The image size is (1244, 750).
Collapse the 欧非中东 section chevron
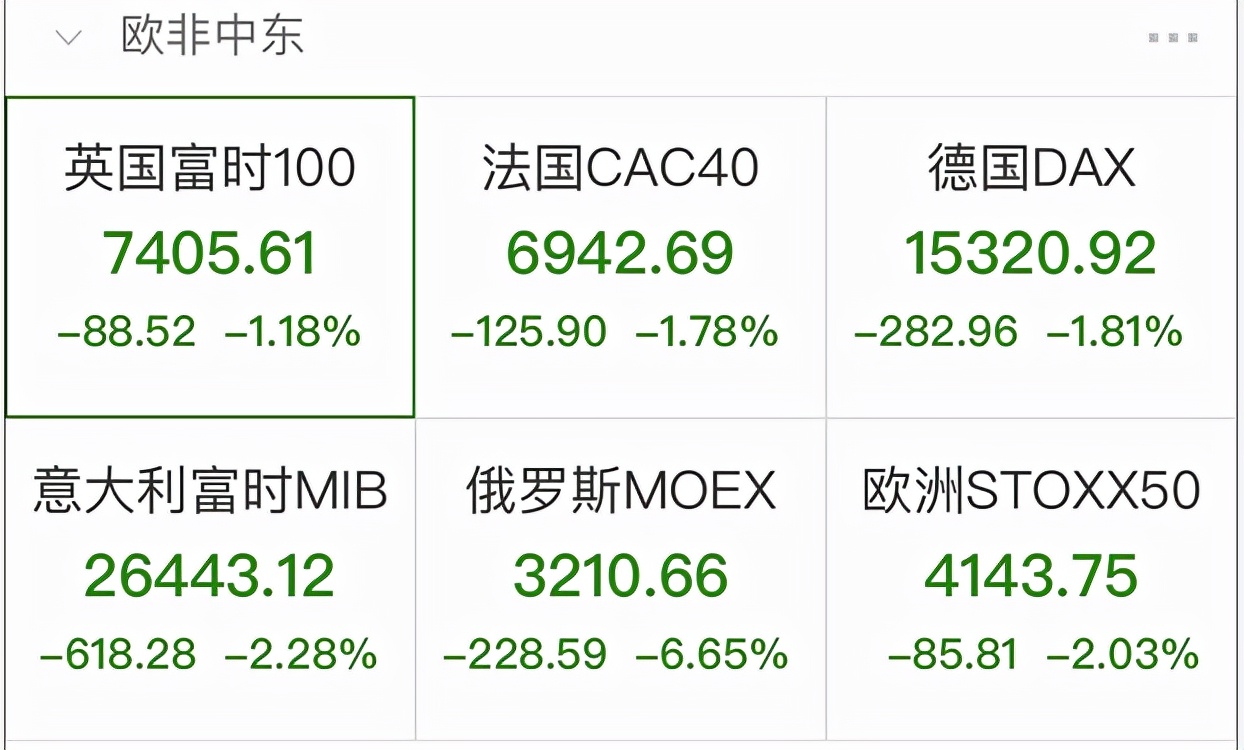[x=68, y=38]
